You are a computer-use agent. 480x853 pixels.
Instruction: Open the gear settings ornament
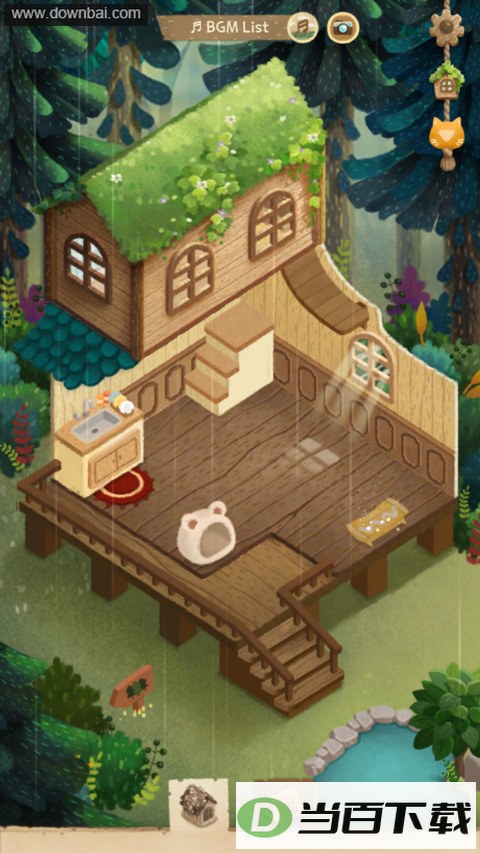(446, 27)
